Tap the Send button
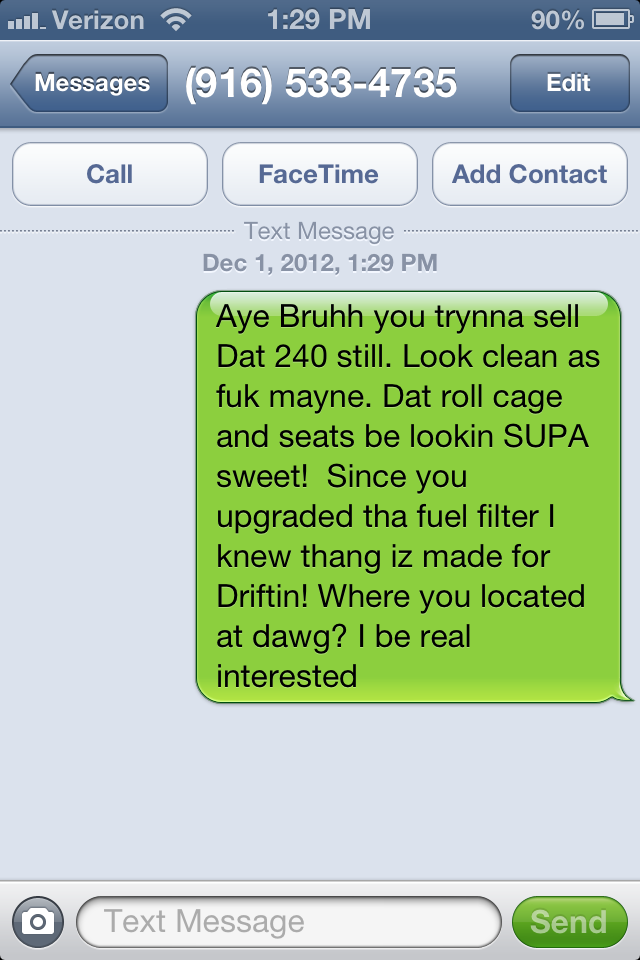640x960 pixels. [x=568, y=921]
